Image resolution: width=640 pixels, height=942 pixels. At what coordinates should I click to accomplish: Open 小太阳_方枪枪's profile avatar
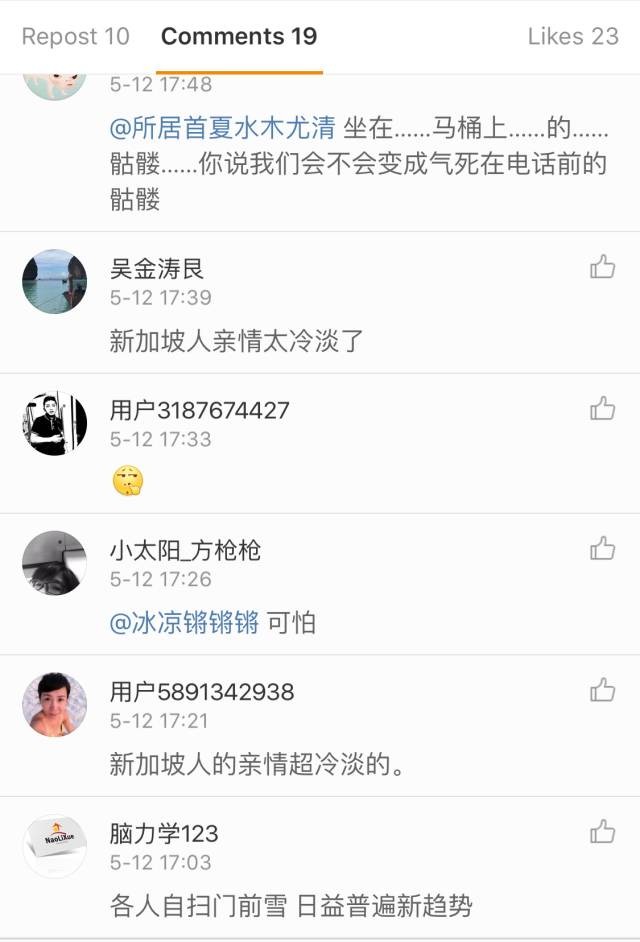55,564
